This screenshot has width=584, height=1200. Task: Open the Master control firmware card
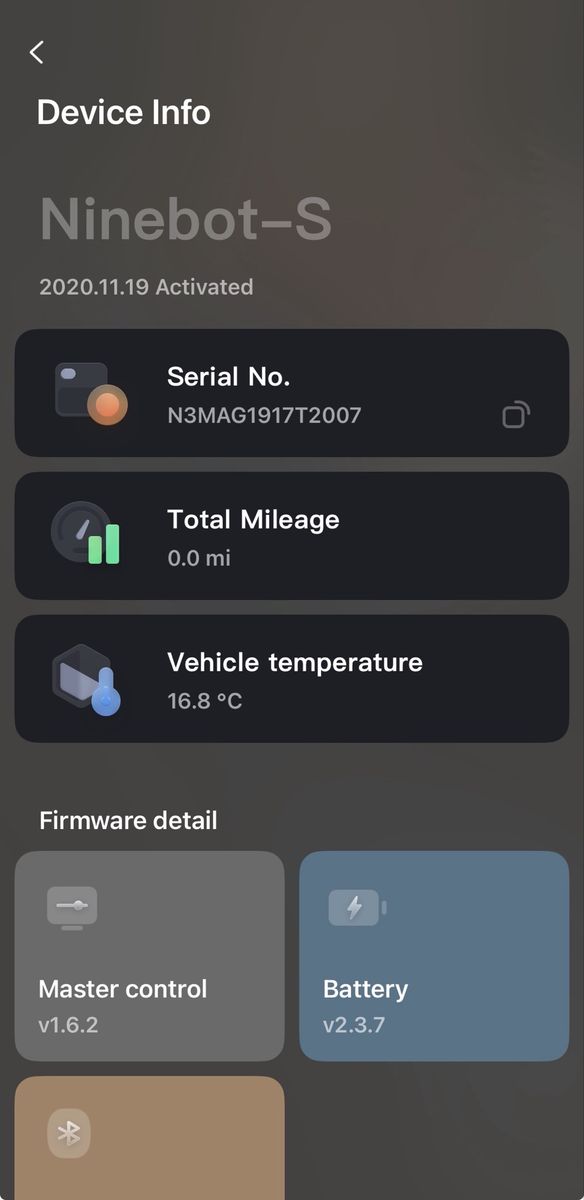pos(150,956)
